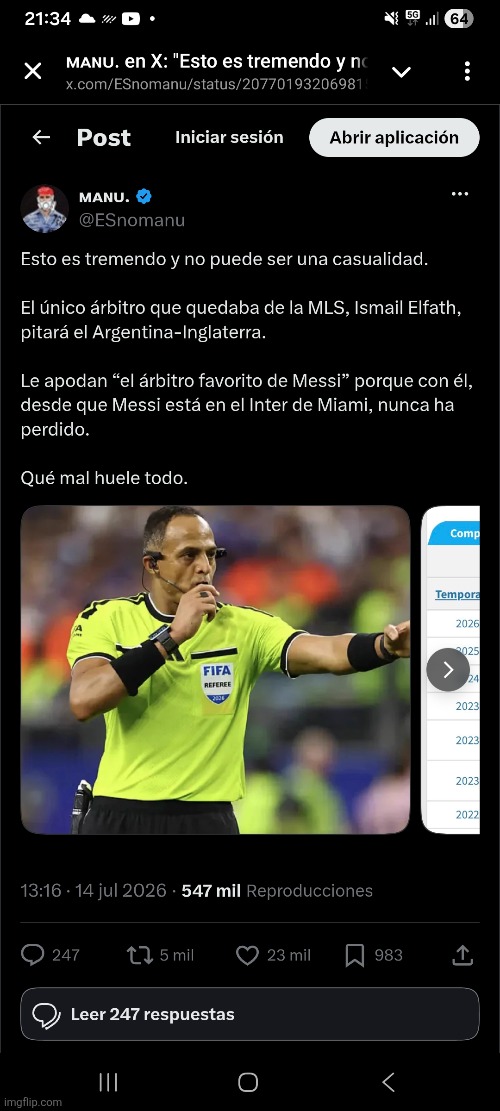This screenshot has width=500, height=1111.
Task: View the referee photo in full screen
Action: pyautogui.click(x=215, y=670)
